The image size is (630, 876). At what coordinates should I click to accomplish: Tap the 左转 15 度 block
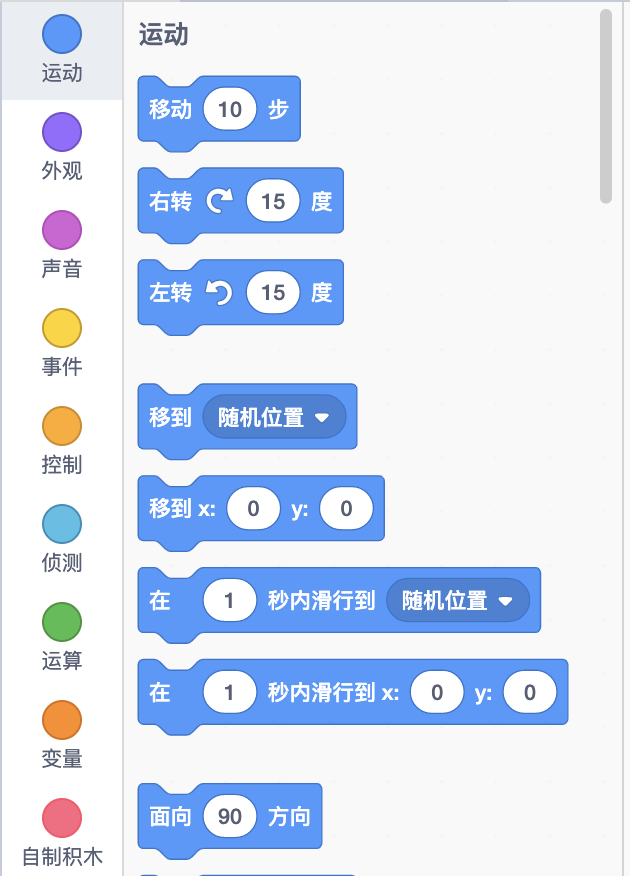(166, 293)
